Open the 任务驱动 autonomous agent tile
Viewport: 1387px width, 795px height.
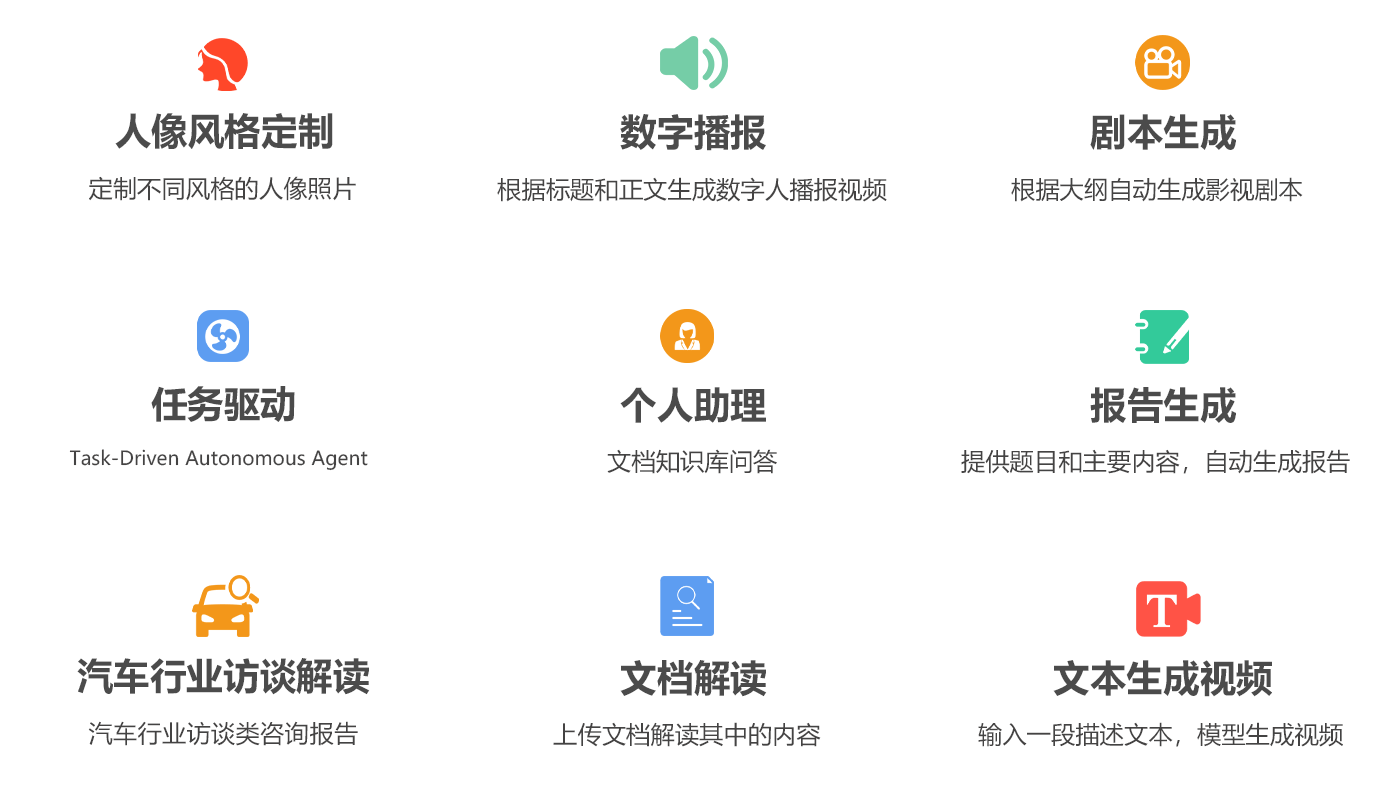click(223, 405)
